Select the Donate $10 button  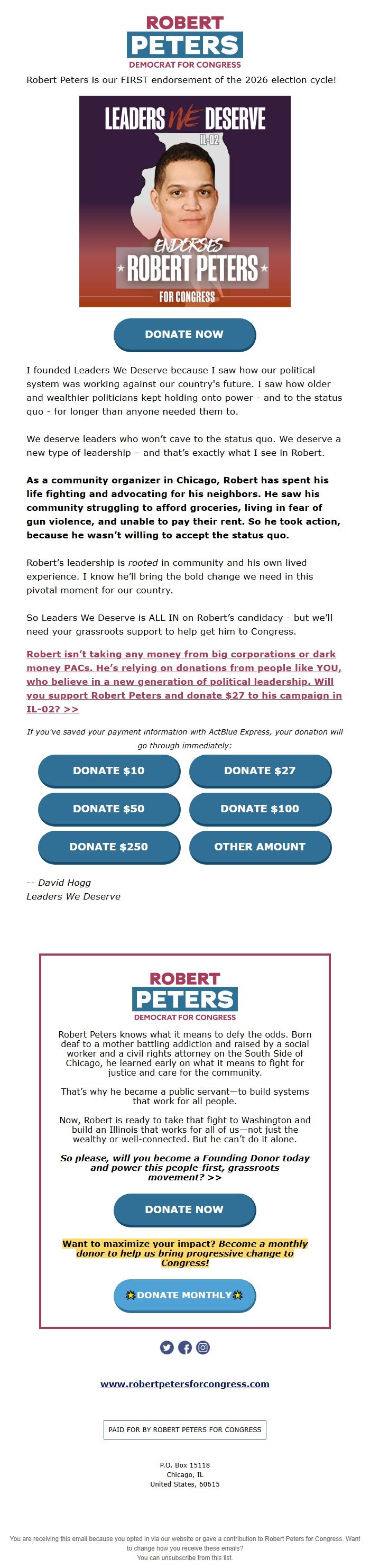coord(109,771)
